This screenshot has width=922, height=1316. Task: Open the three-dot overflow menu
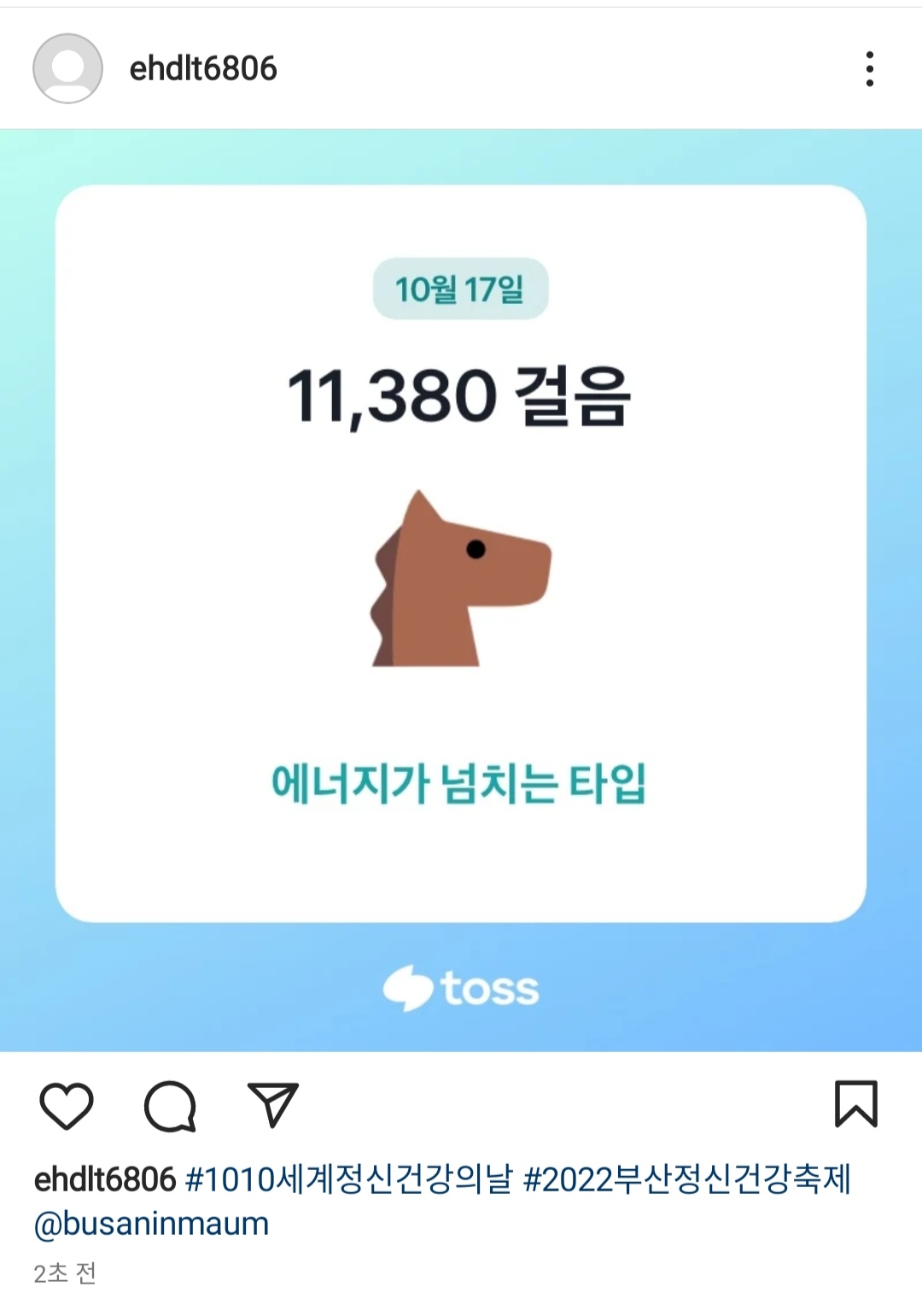tap(869, 69)
